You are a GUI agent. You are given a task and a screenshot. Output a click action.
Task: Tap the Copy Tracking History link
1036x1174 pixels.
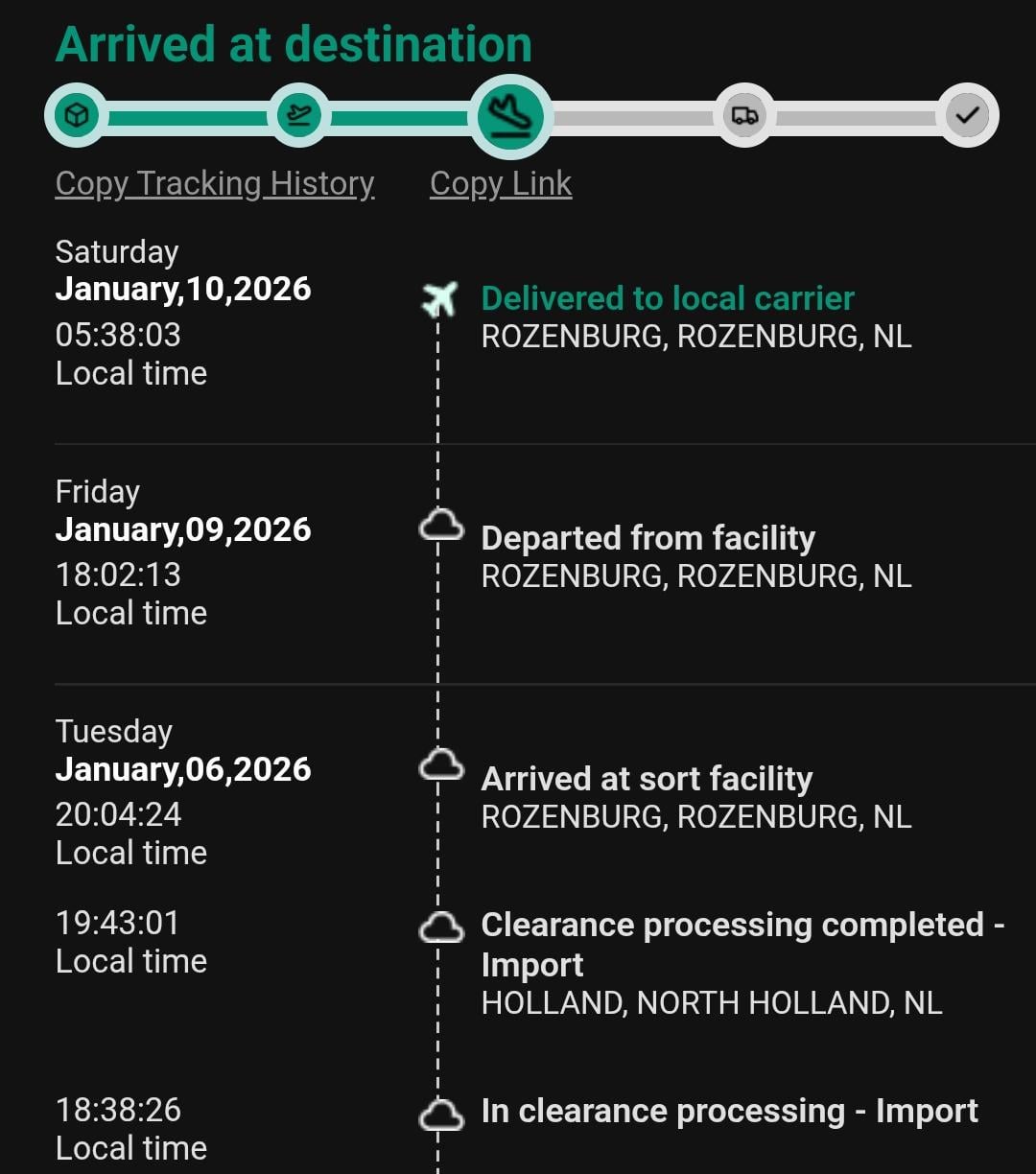click(x=215, y=183)
